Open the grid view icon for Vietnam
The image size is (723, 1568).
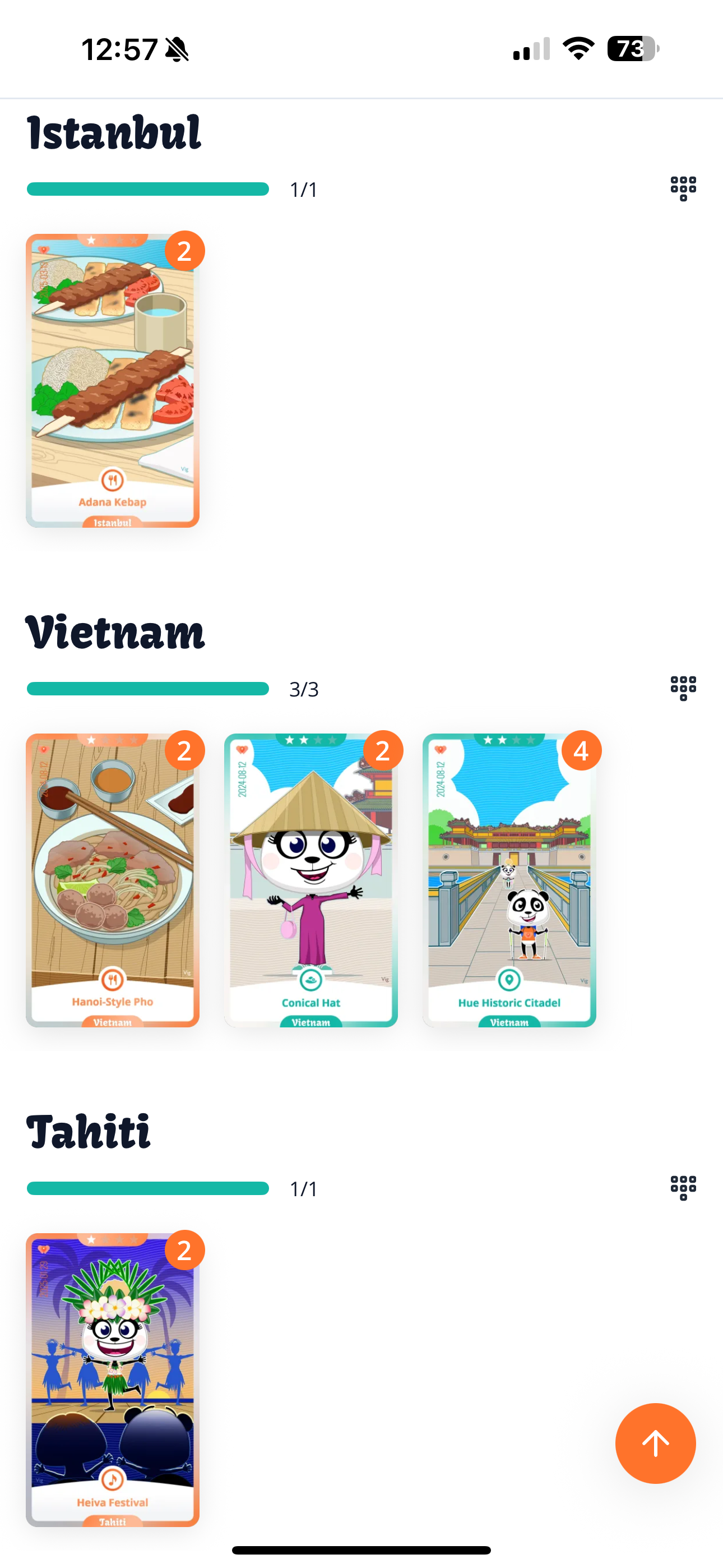tap(683, 689)
